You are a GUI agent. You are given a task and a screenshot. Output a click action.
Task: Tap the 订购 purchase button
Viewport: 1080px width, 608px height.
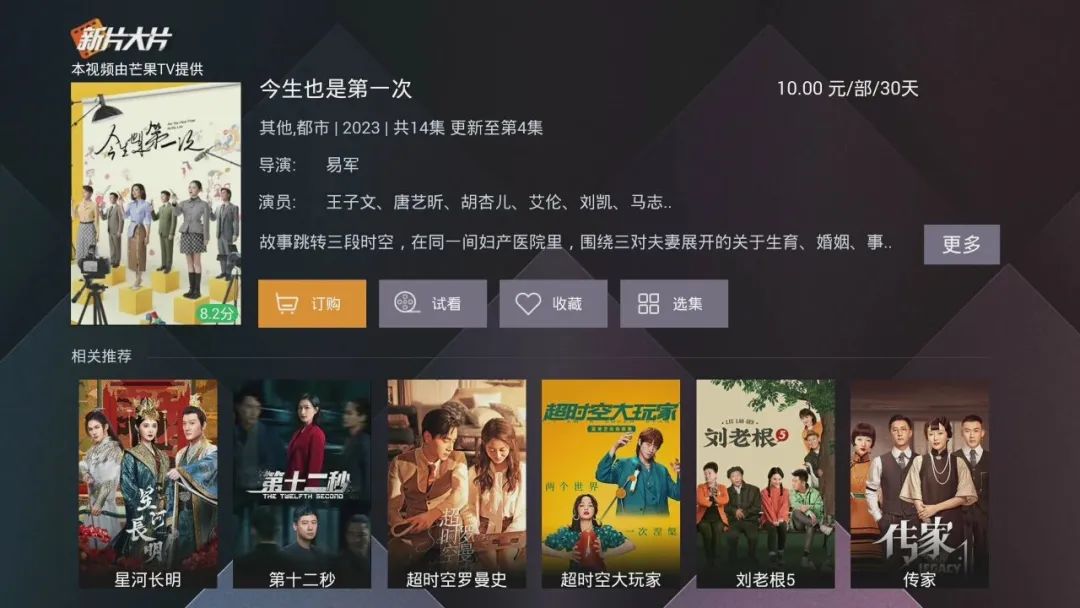coord(312,304)
